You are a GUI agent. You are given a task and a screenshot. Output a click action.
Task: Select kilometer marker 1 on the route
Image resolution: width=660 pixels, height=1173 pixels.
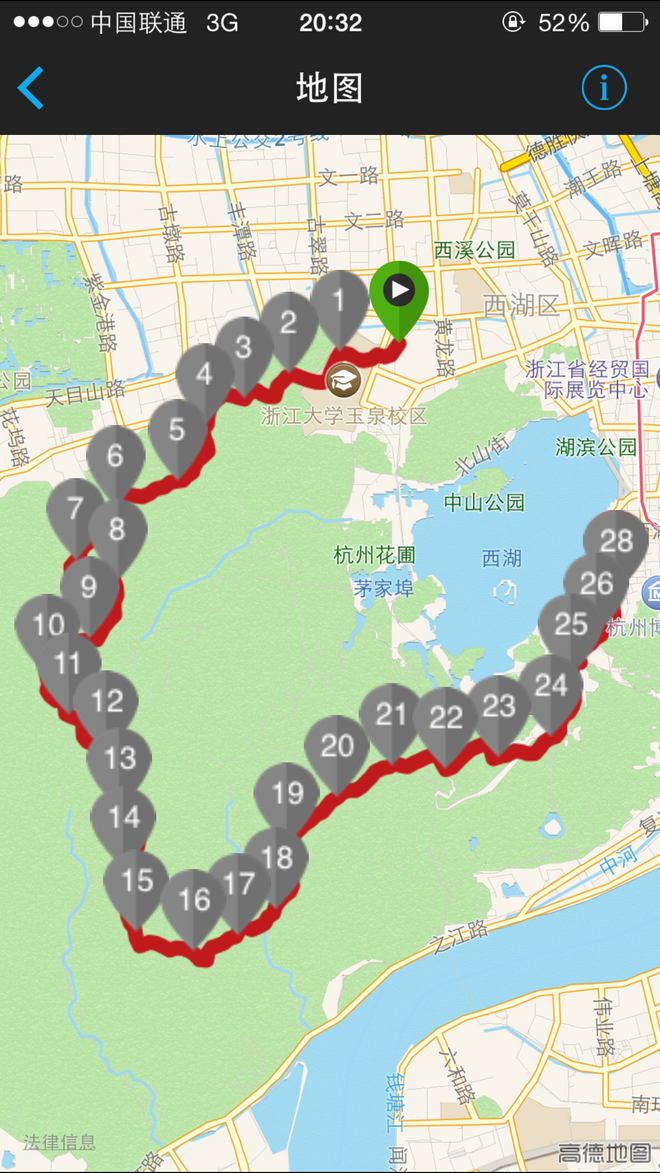(338, 301)
